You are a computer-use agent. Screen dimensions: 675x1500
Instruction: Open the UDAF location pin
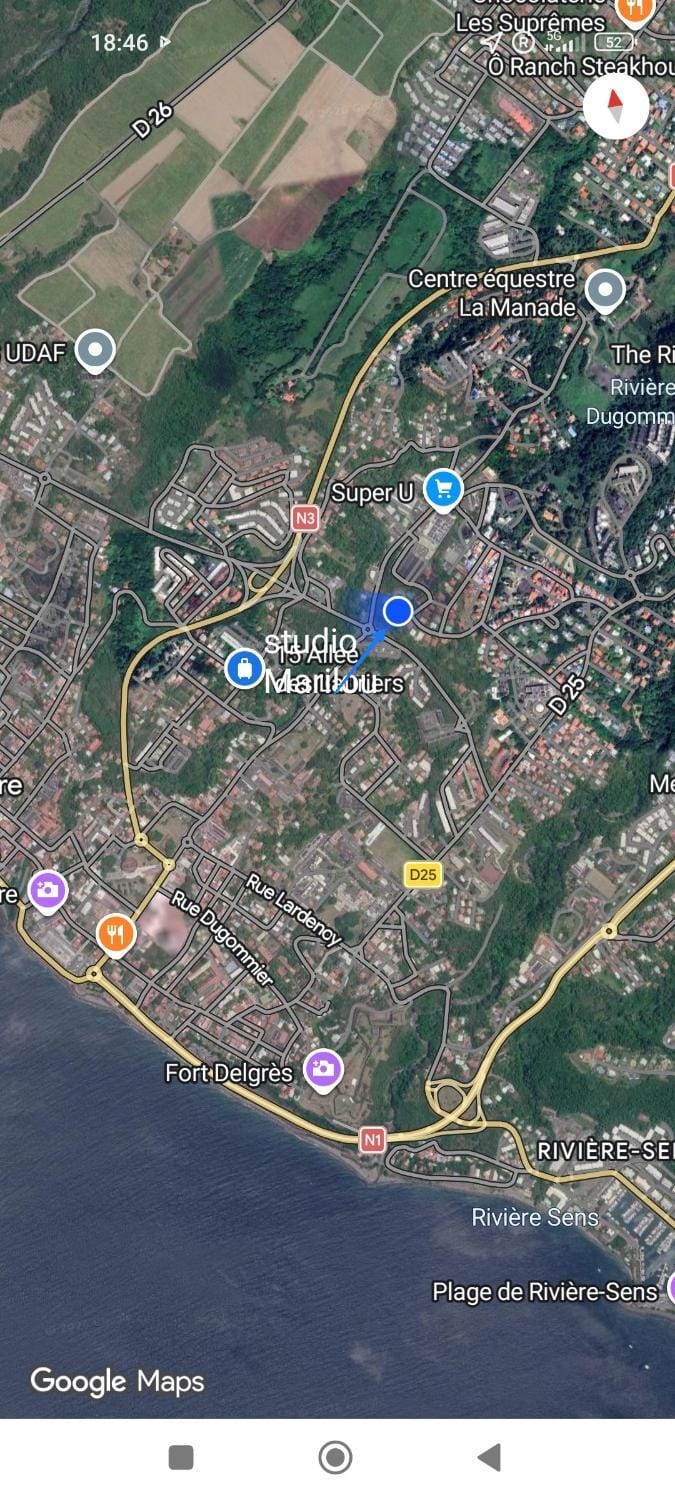pos(95,351)
